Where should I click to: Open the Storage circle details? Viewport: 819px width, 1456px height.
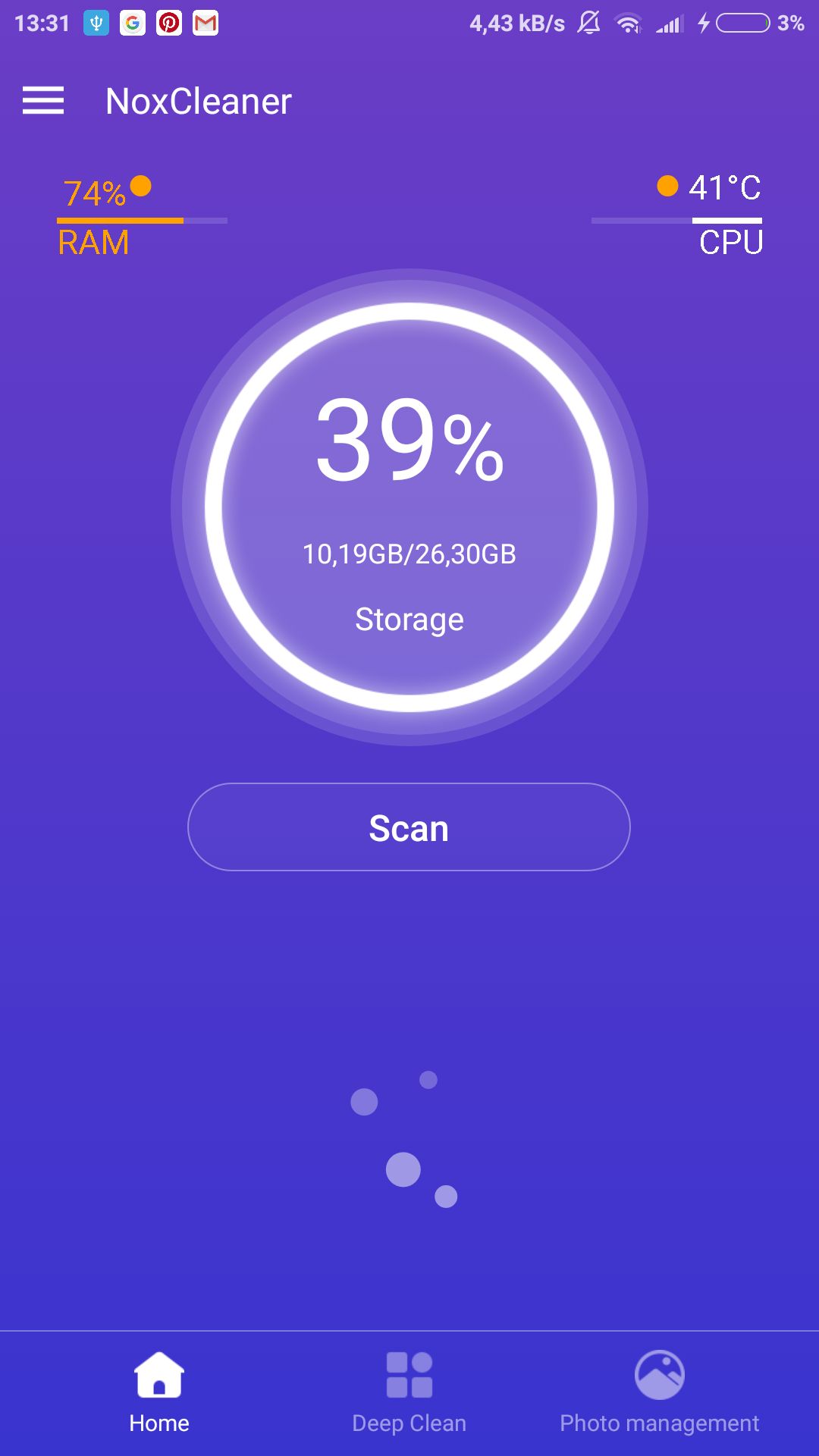(409, 507)
